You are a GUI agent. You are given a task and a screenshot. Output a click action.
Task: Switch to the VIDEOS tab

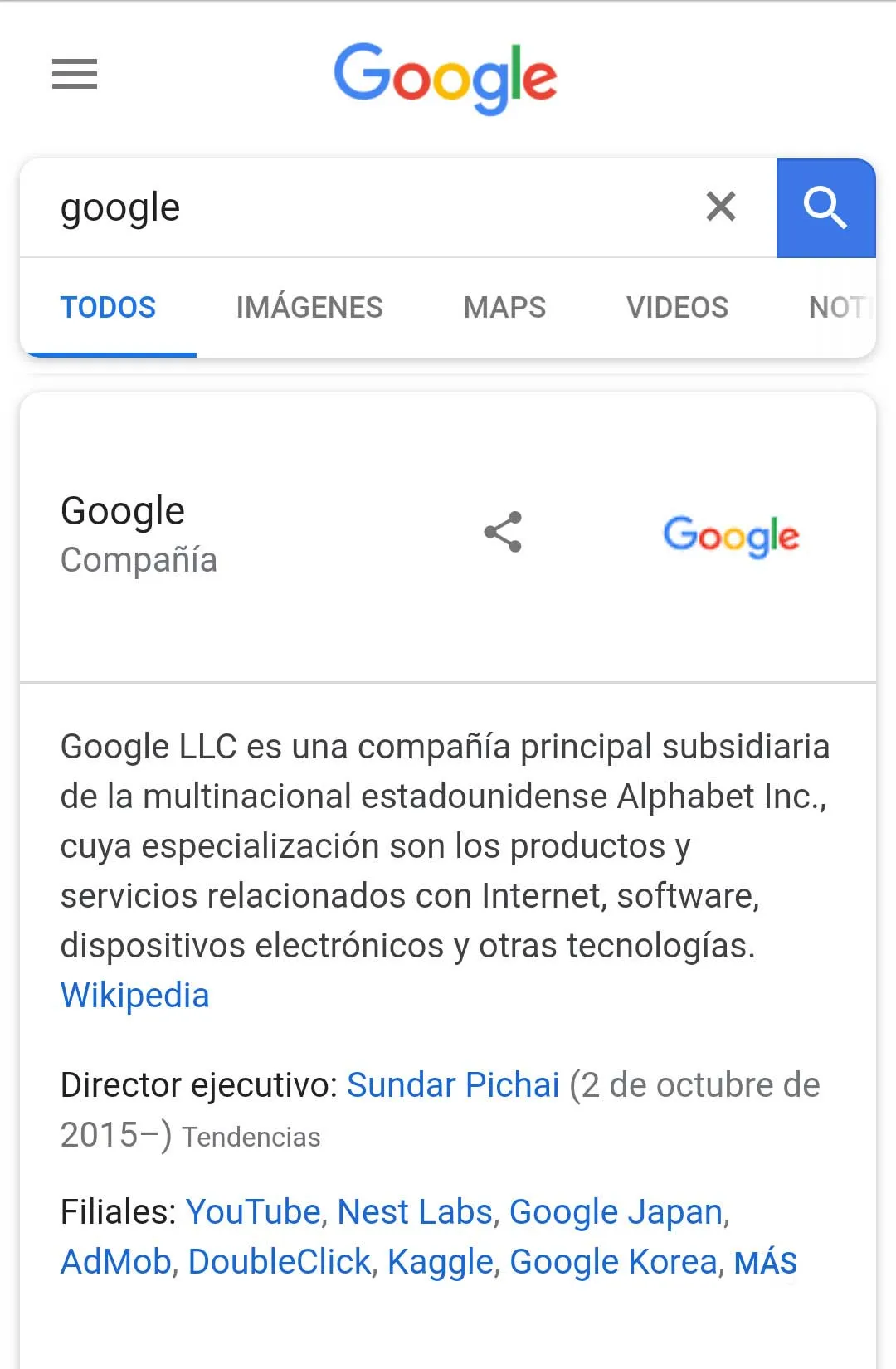677,308
